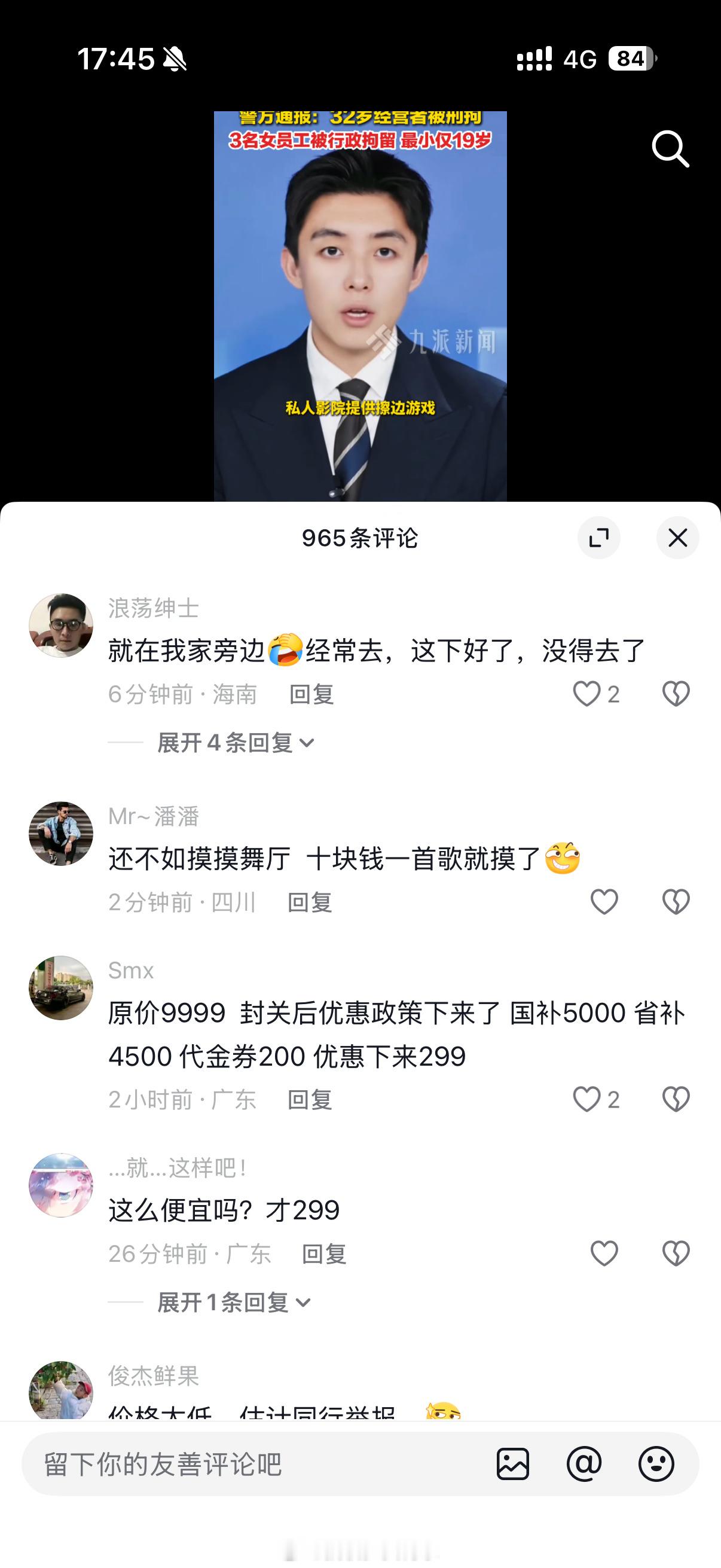Tap the dislike icon on Smx's comment

(x=677, y=1099)
